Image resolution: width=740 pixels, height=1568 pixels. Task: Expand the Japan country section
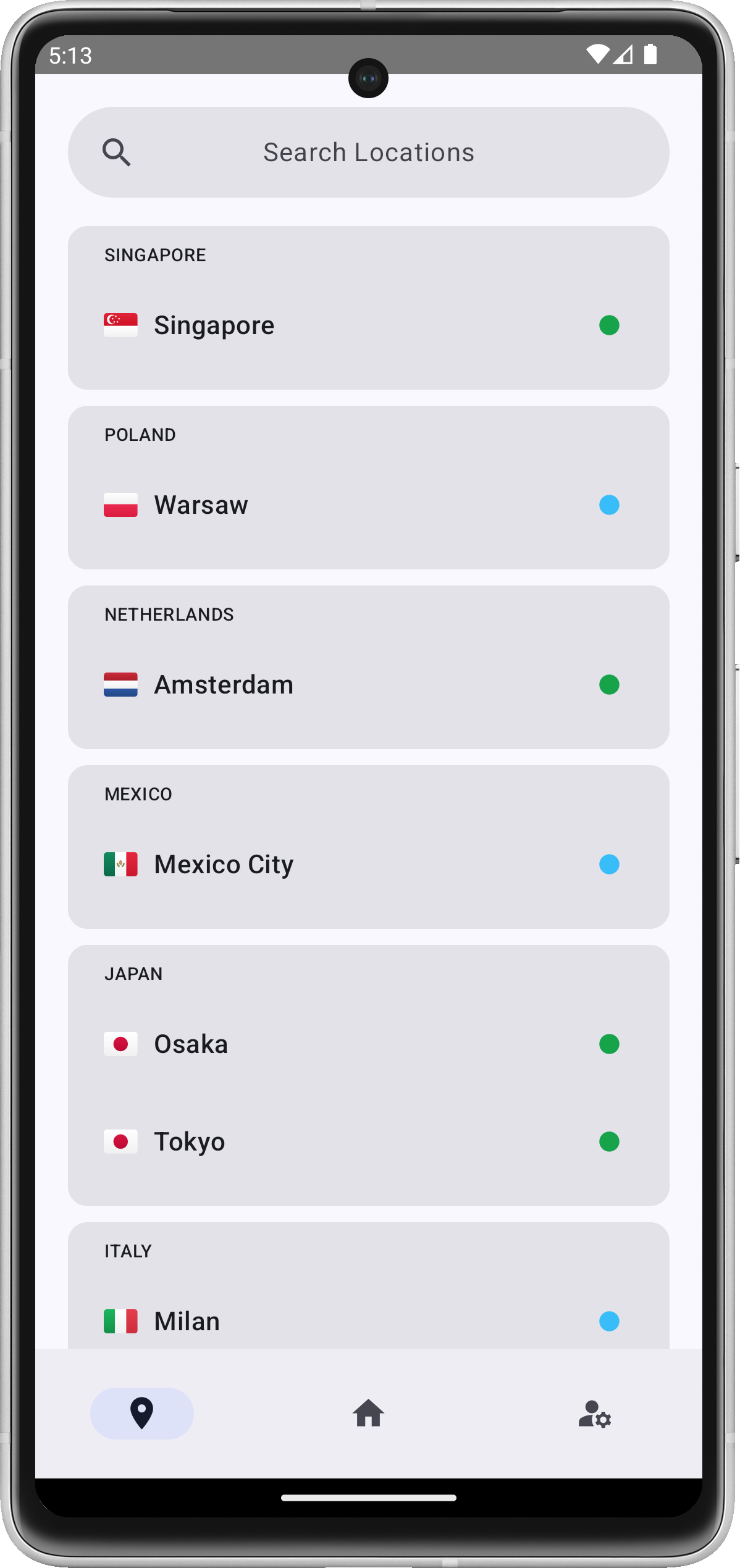[x=134, y=973]
